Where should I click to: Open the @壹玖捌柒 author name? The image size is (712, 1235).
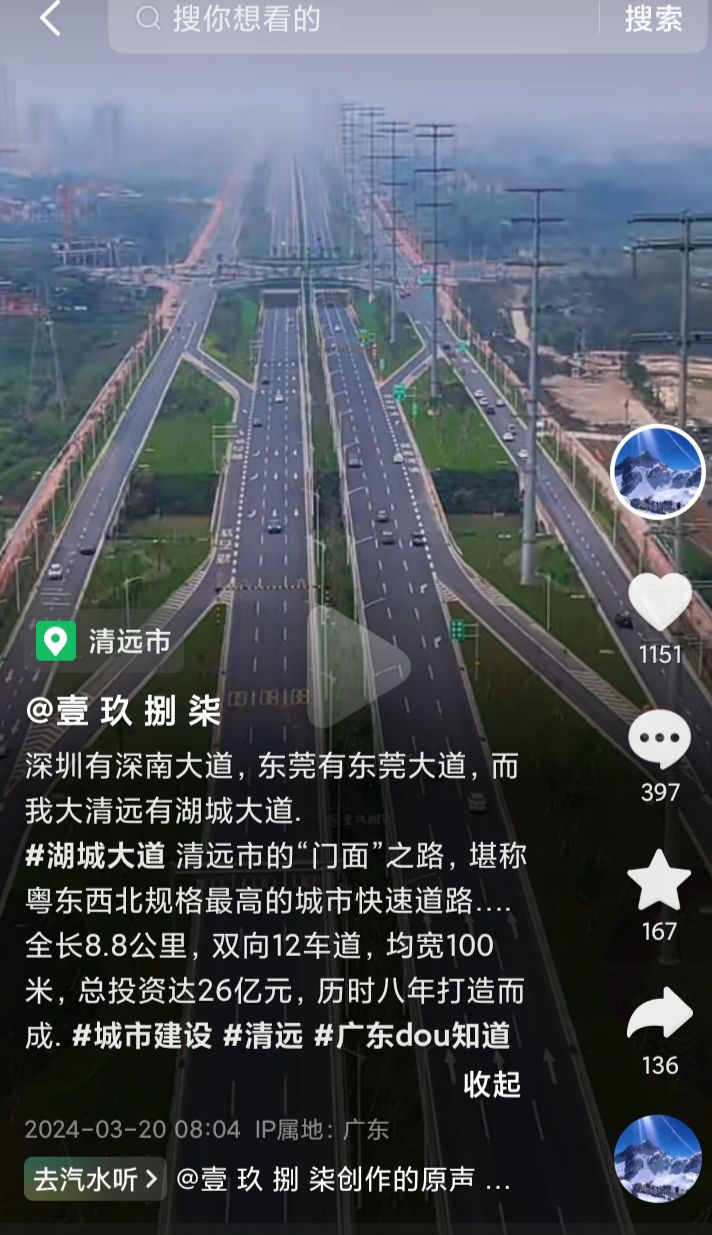[123, 711]
